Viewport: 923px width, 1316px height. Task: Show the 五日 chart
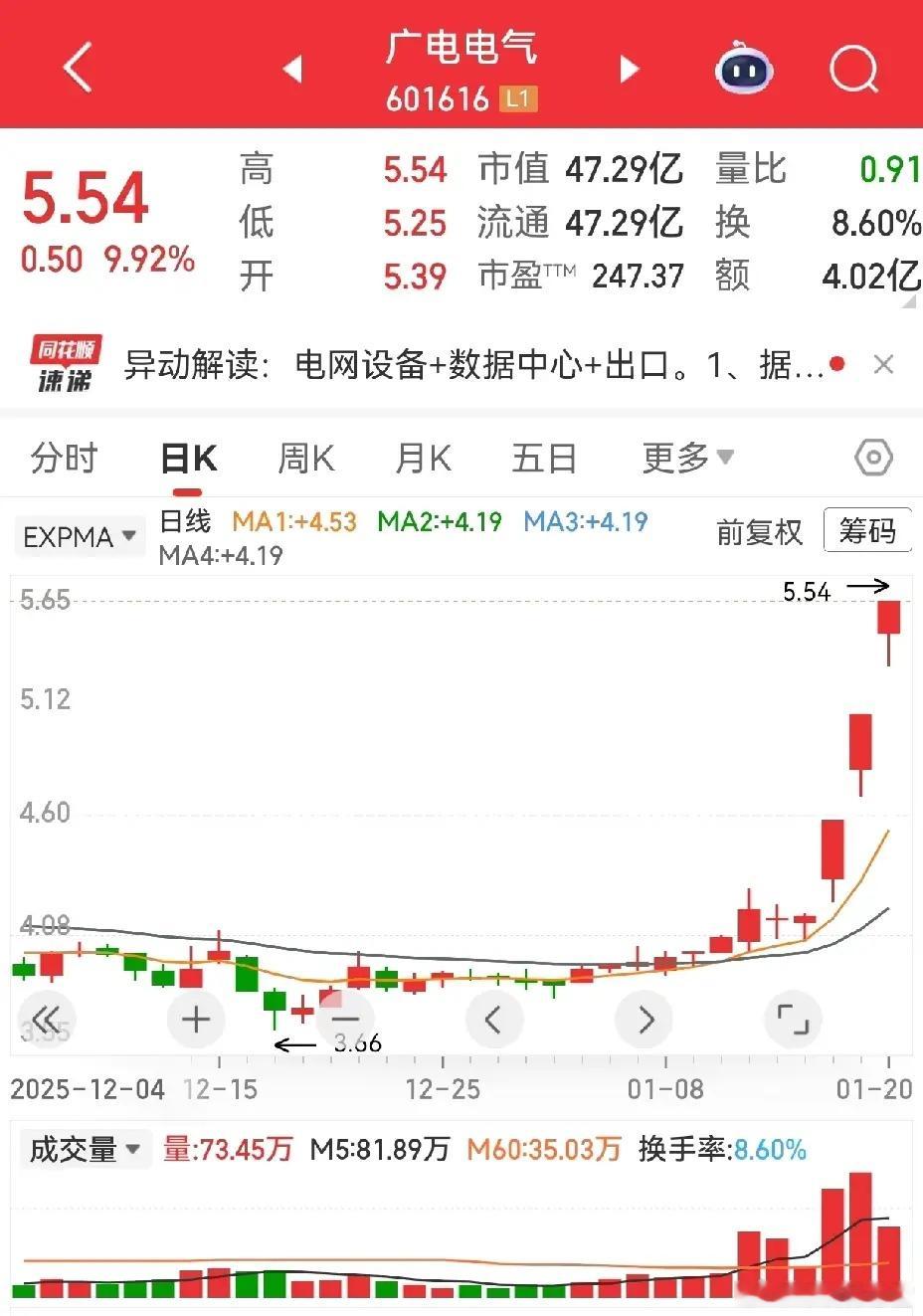tap(544, 458)
